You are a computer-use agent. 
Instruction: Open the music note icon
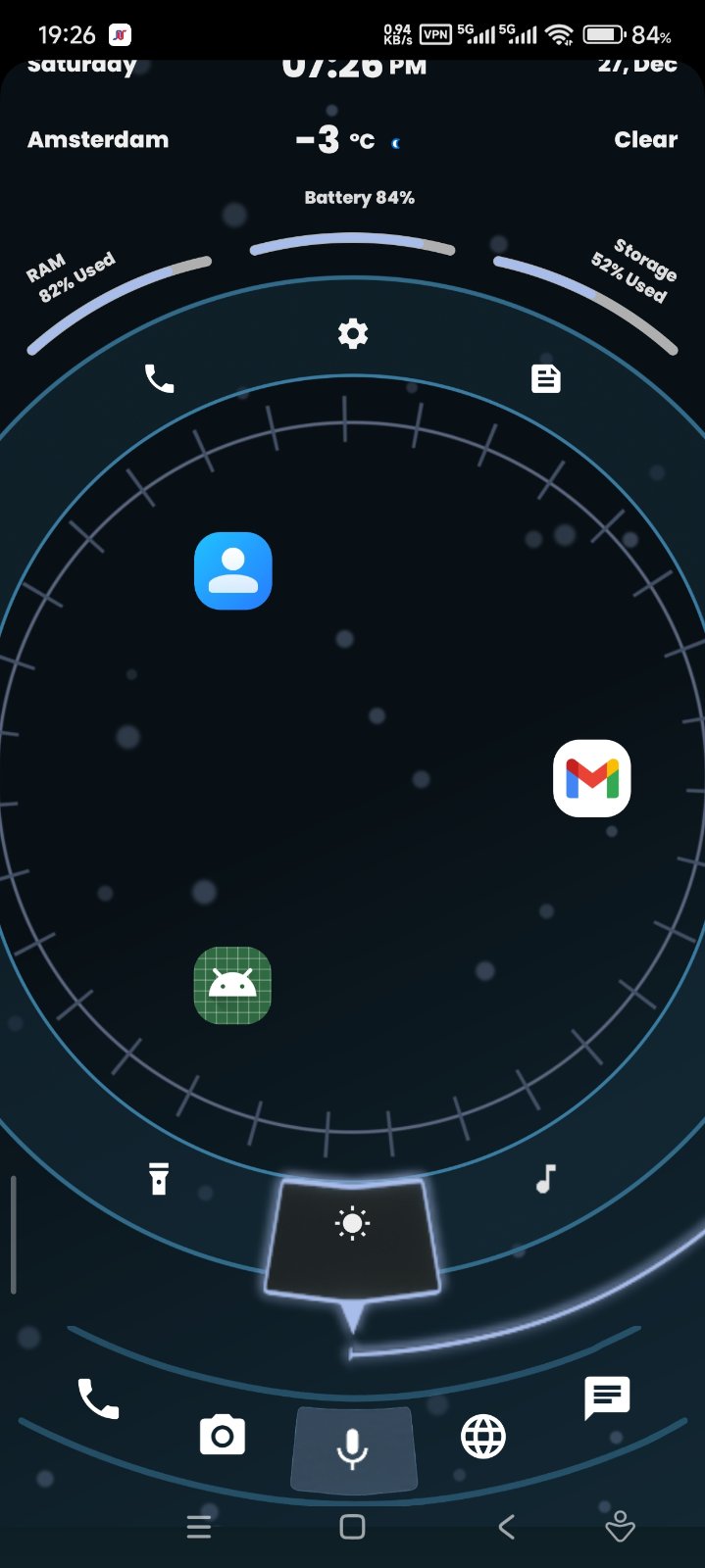(546, 1178)
